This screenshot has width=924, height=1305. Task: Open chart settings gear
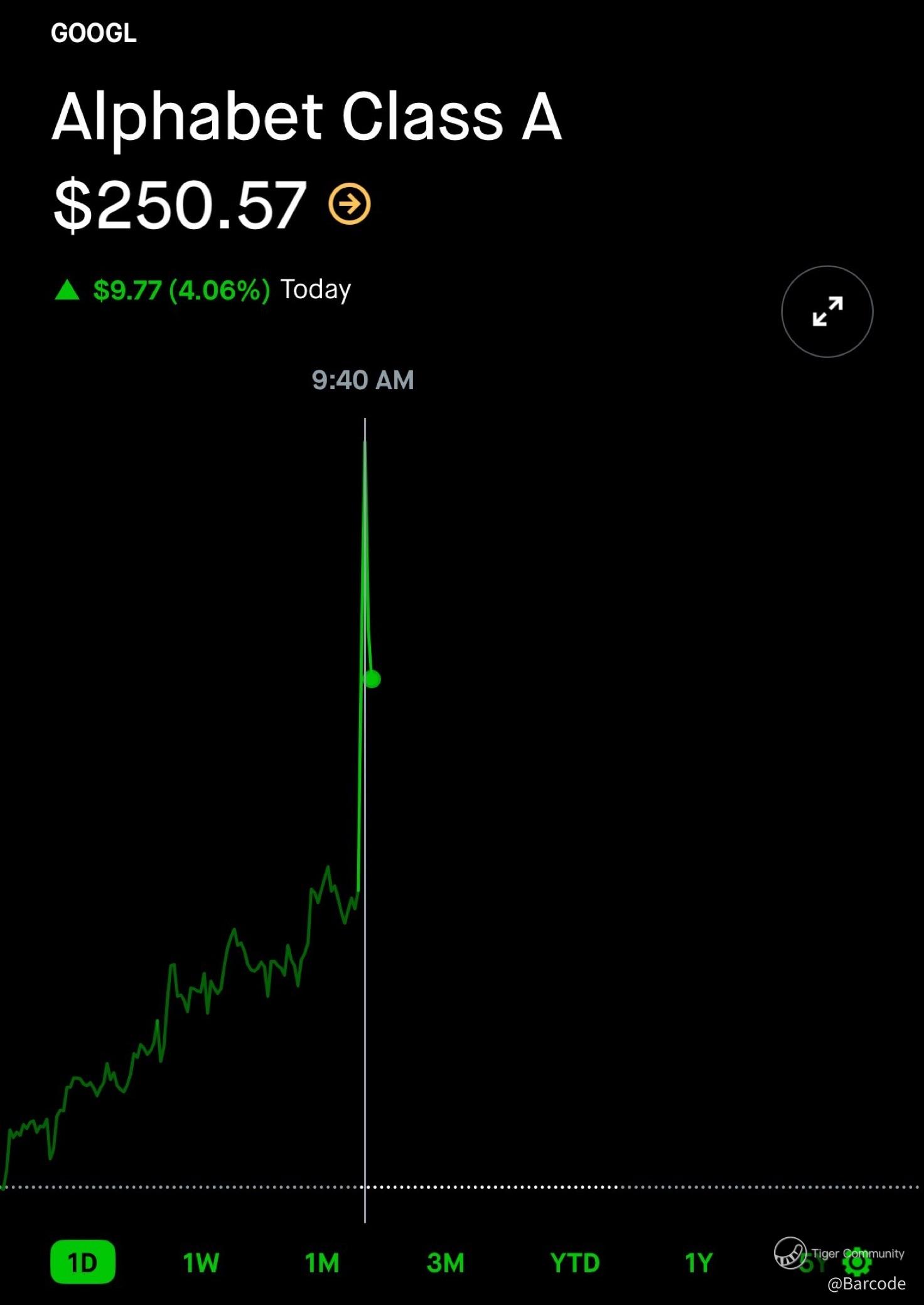858,1264
